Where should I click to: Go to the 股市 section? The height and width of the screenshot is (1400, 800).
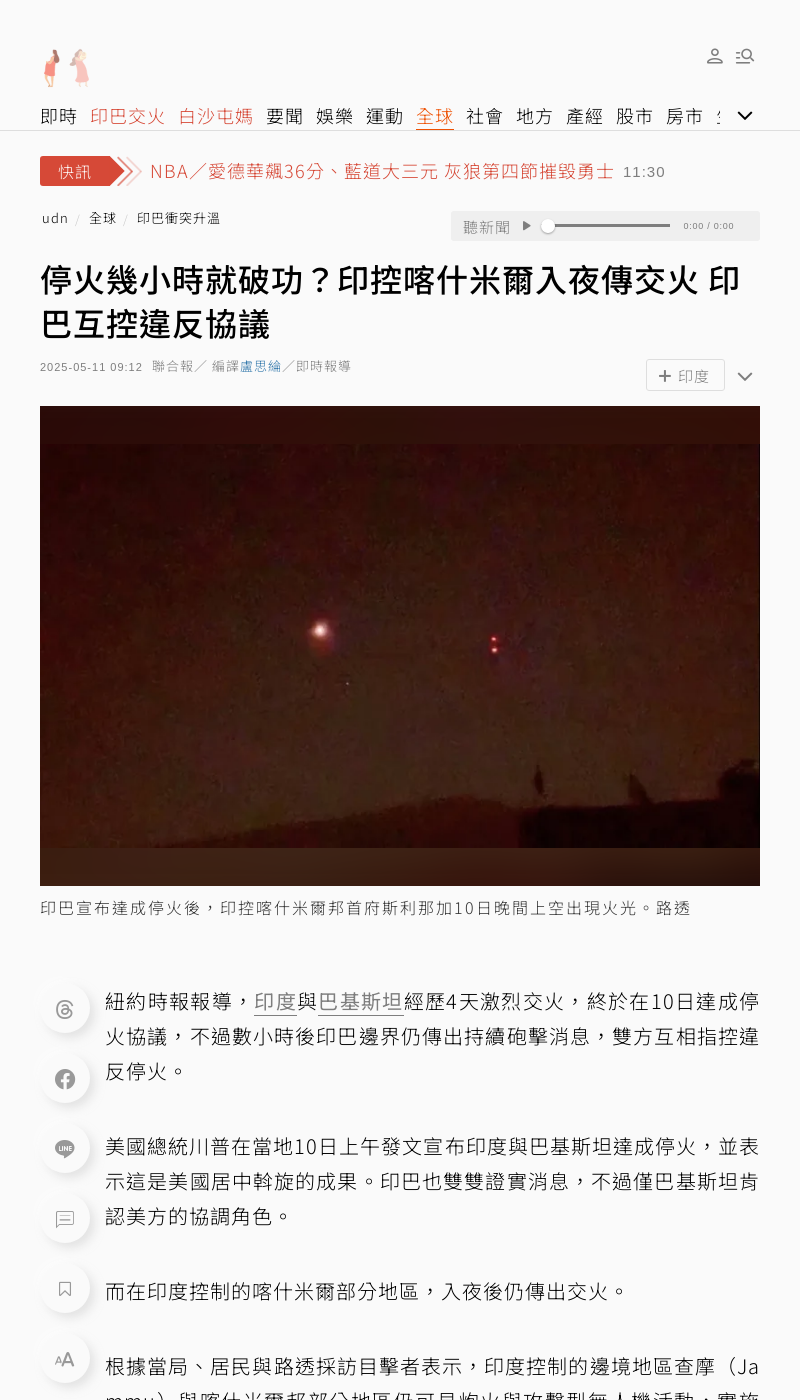click(x=634, y=116)
